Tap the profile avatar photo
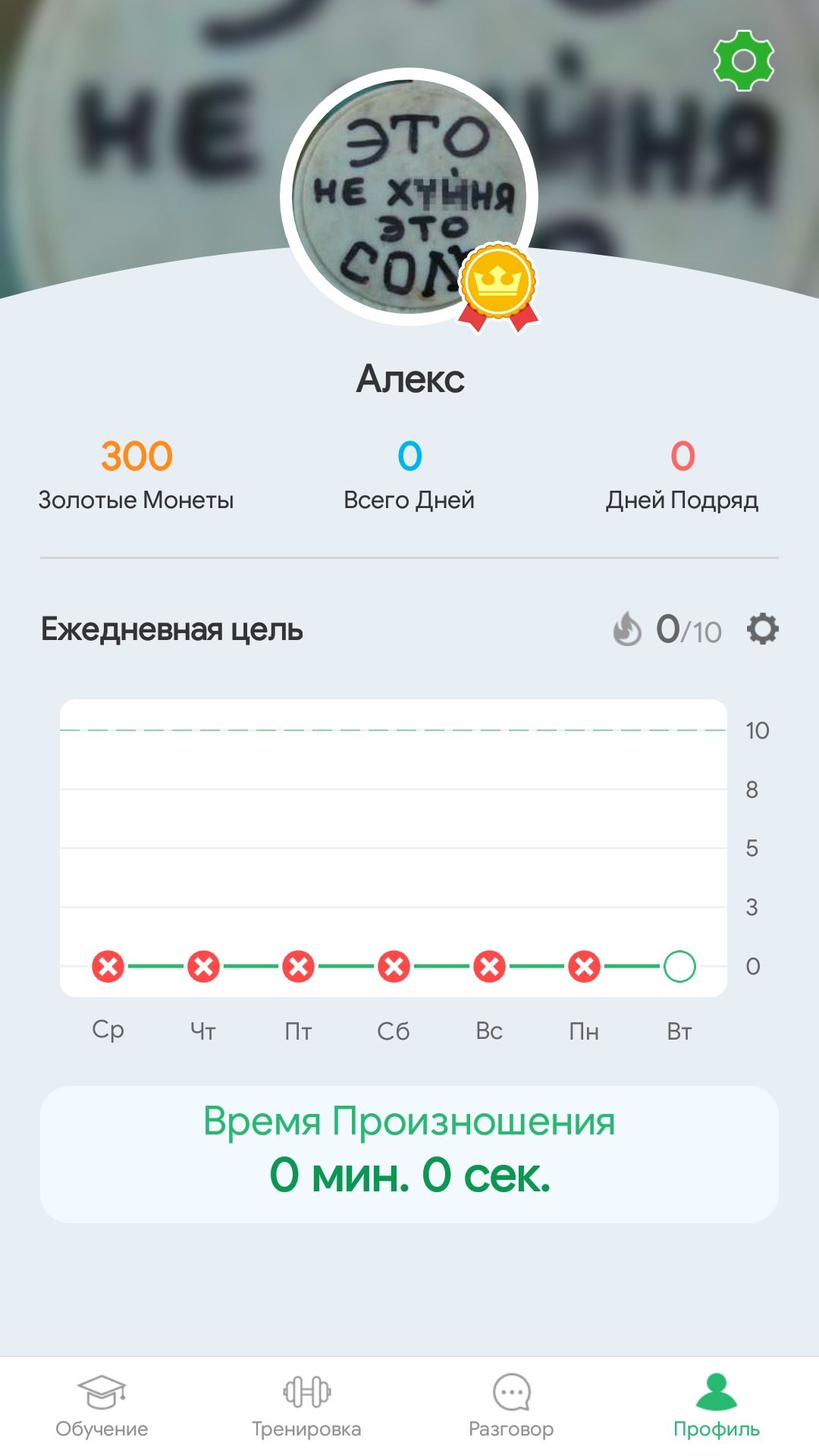The height and width of the screenshot is (1456, 819). pos(409,196)
